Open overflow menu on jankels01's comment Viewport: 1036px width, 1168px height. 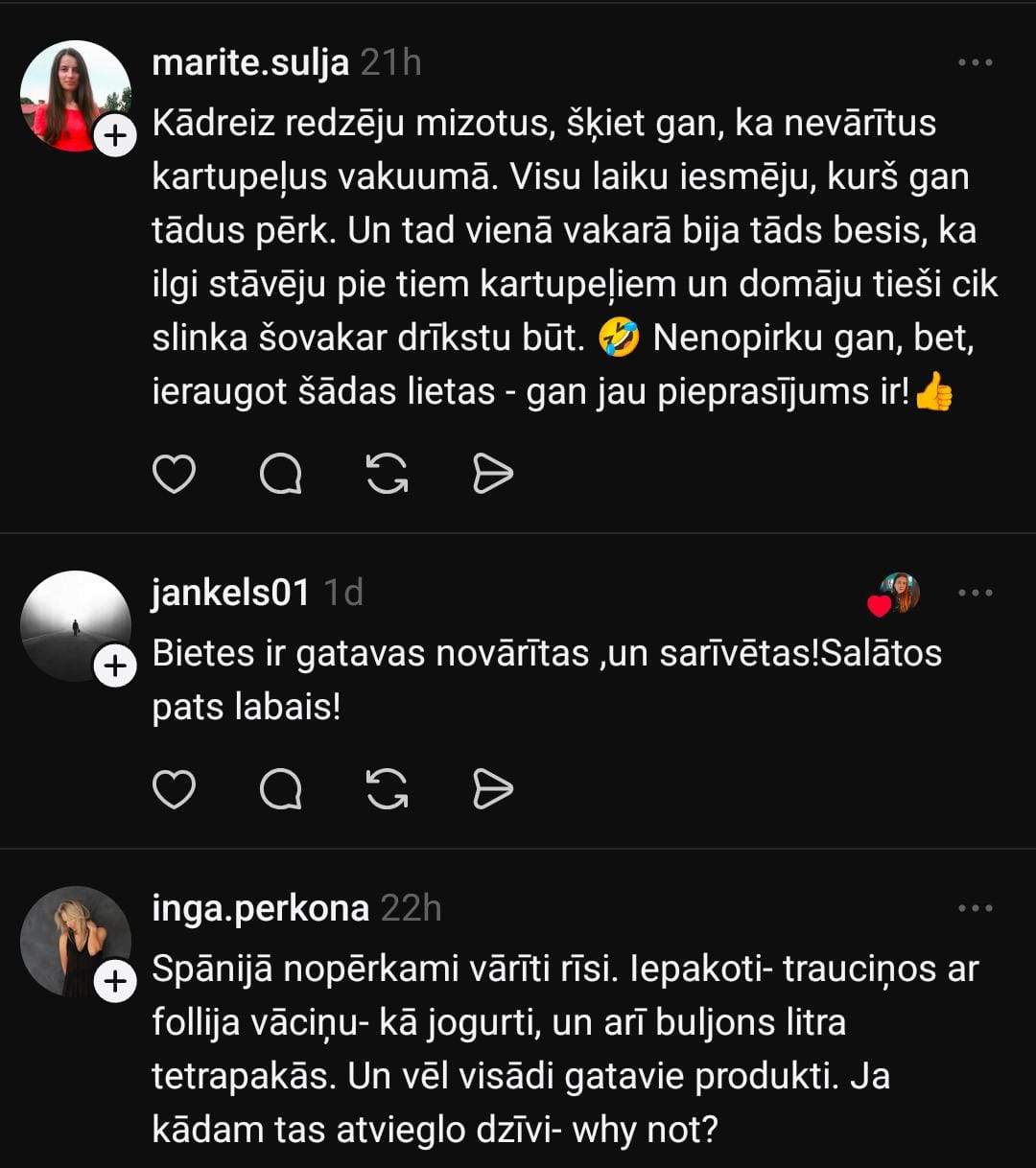tap(975, 594)
